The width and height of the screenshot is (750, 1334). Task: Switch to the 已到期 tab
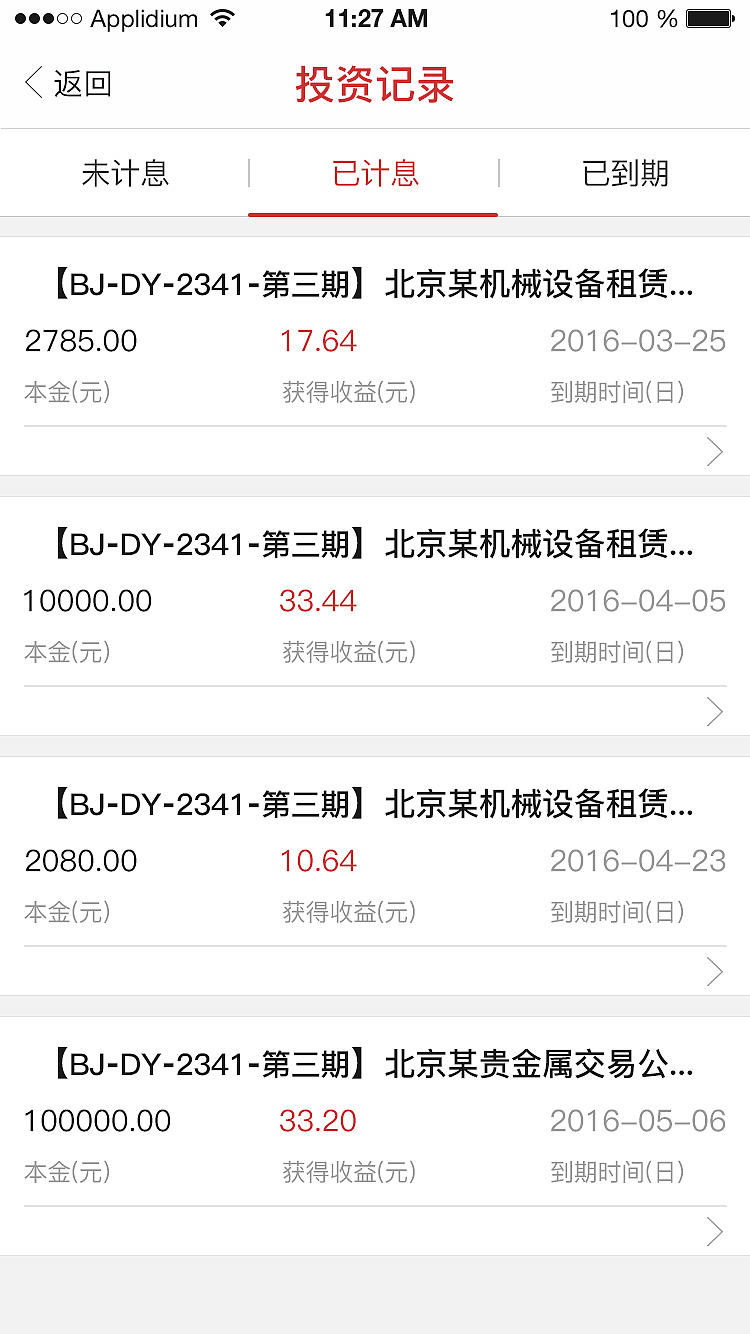tap(625, 174)
